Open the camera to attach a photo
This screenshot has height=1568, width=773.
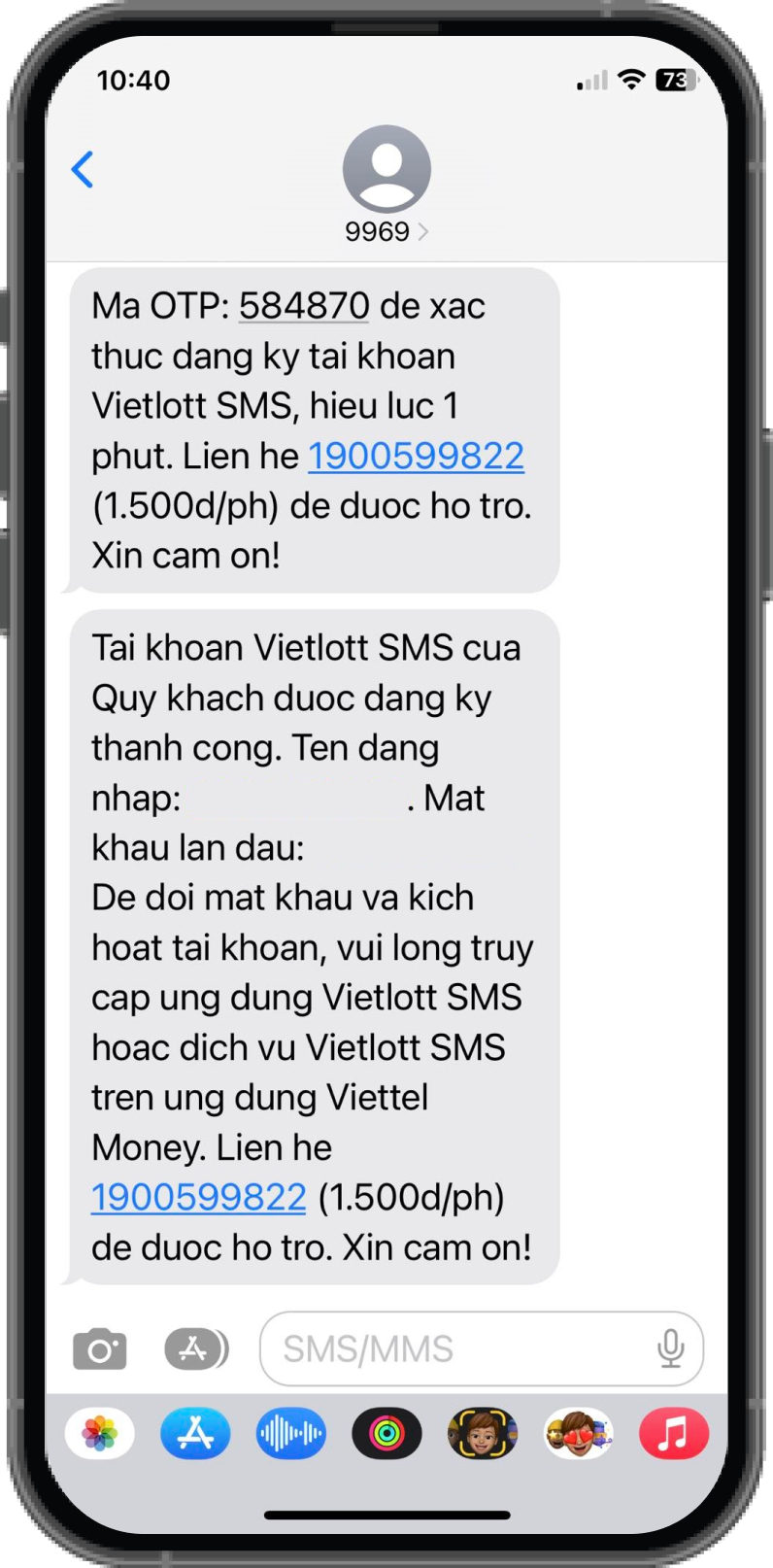coord(100,1349)
